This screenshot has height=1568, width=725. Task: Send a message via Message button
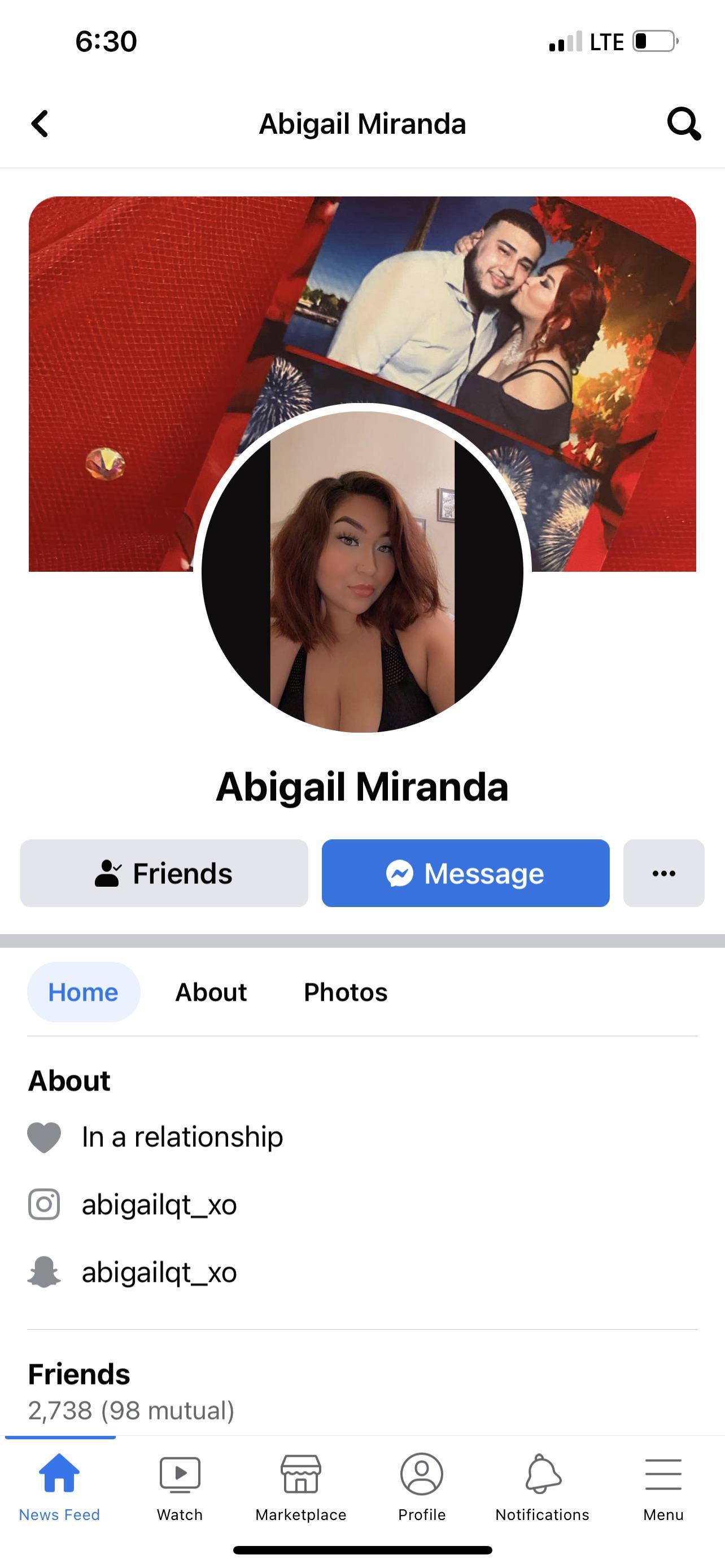466,874
